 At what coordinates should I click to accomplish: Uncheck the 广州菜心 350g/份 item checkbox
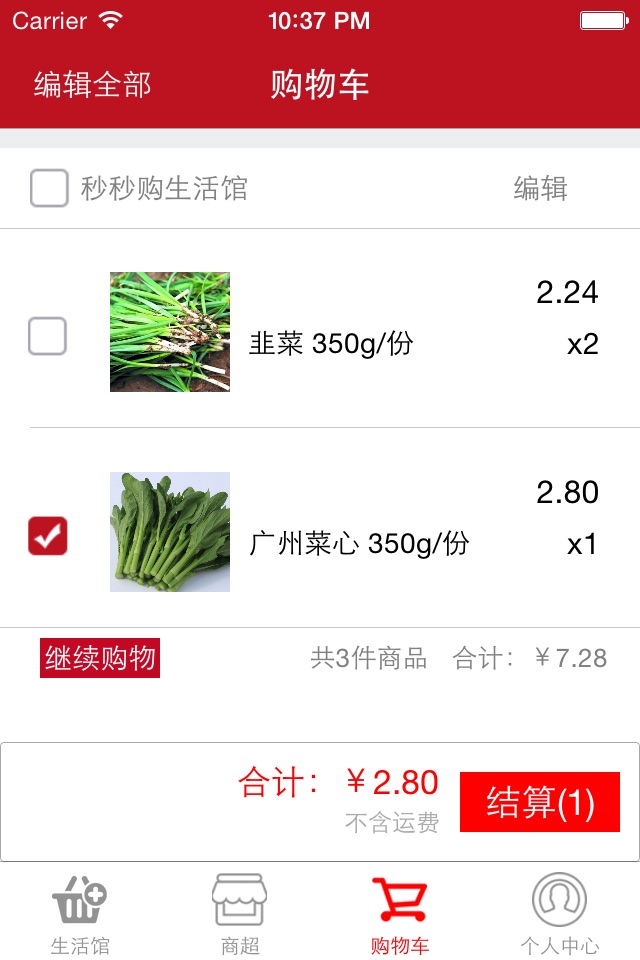tap(48, 536)
